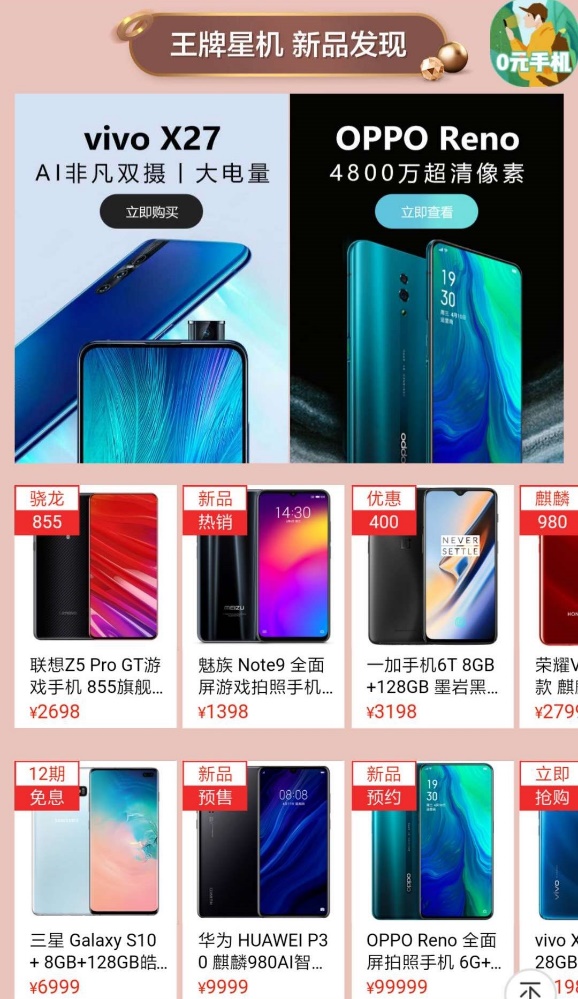Viewport: 578px width, 999px height.
Task: Open the 联想Z5 Pro GT product card
Action: [96, 607]
